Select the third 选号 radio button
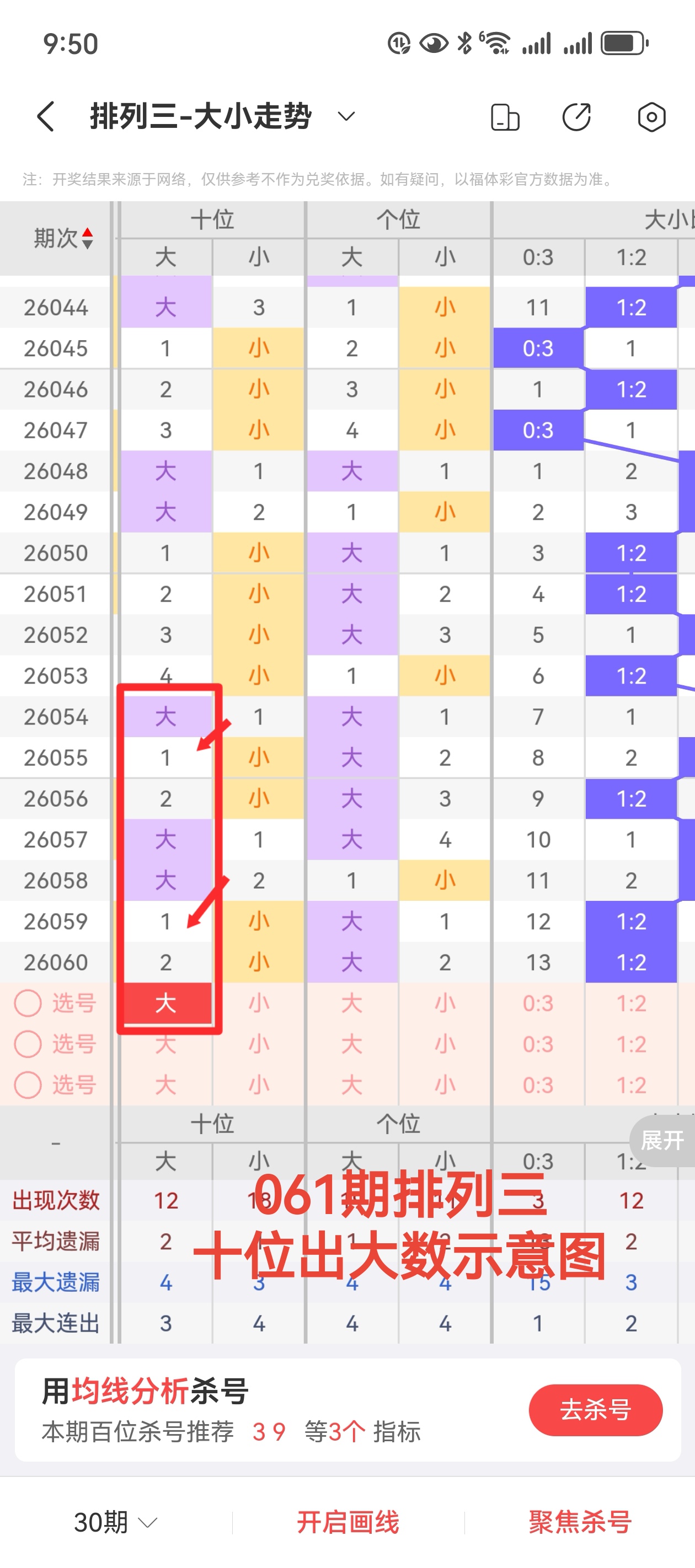This screenshot has height=1568, width=695. [29, 1084]
